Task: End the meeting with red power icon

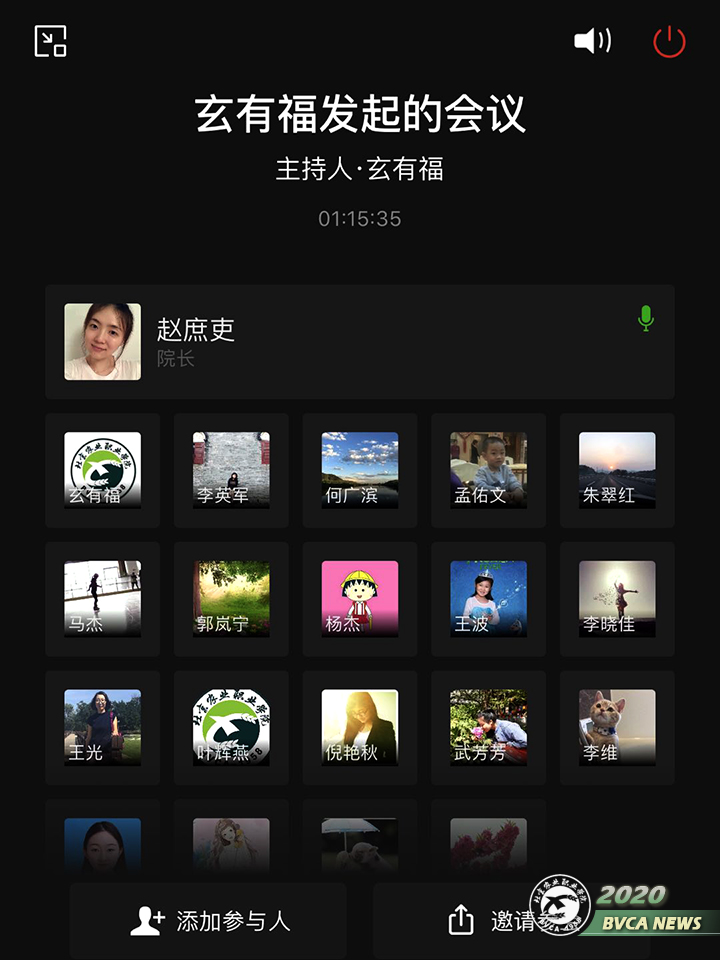Action: 669,41
